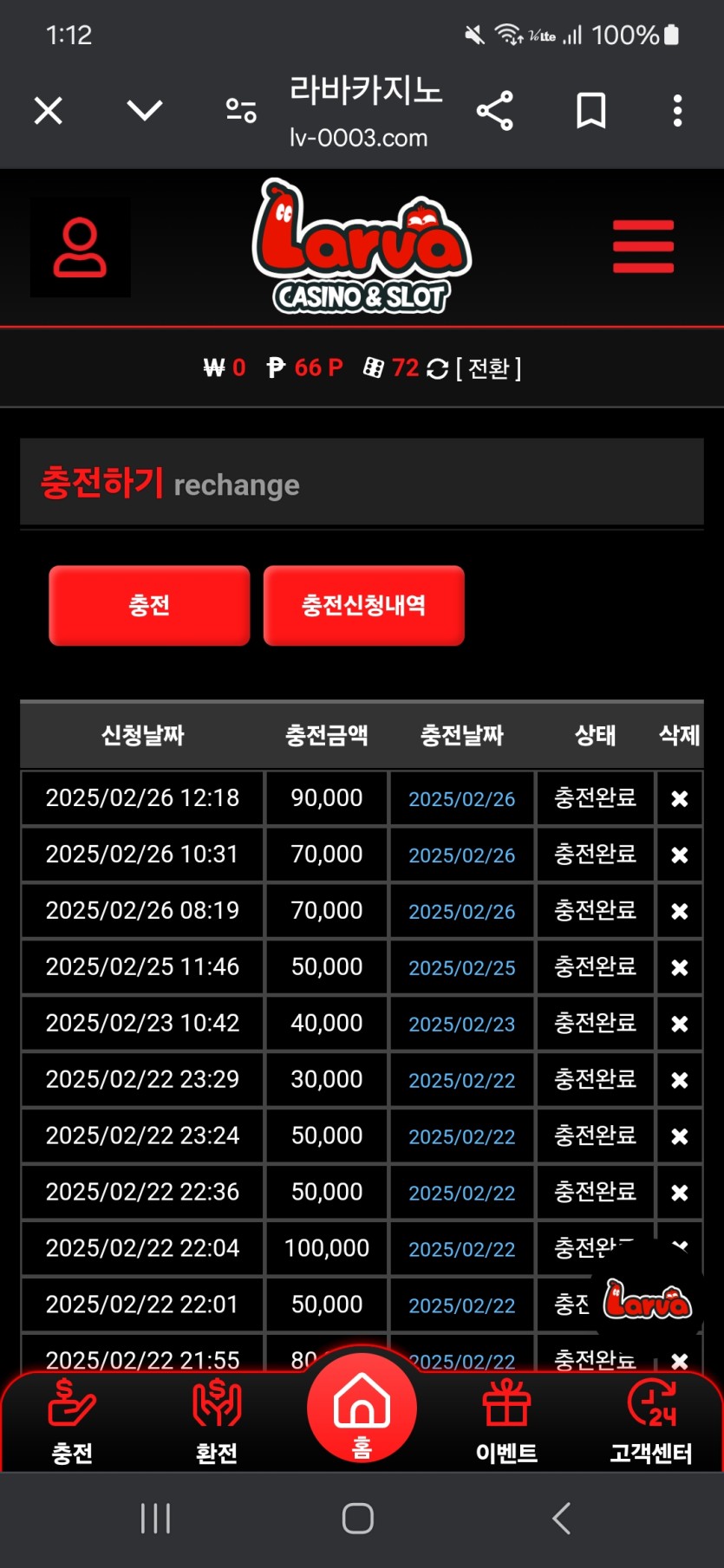This screenshot has height=1568, width=724.
Task: Delete the 2025/02/26 12:18 record
Action: point(680,798)
